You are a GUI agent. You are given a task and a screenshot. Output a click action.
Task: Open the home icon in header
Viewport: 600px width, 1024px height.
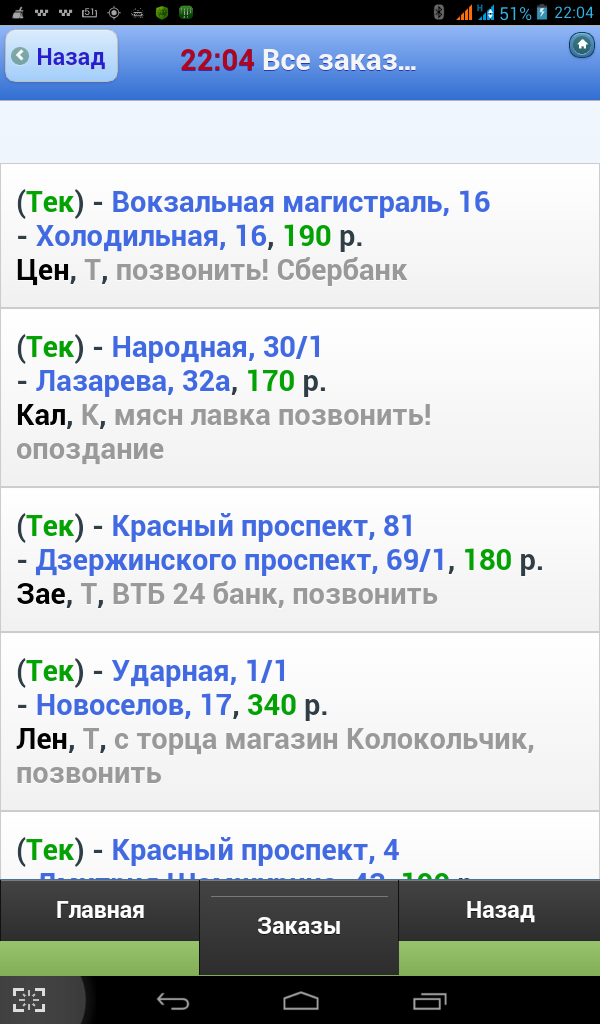click(581, 45)
